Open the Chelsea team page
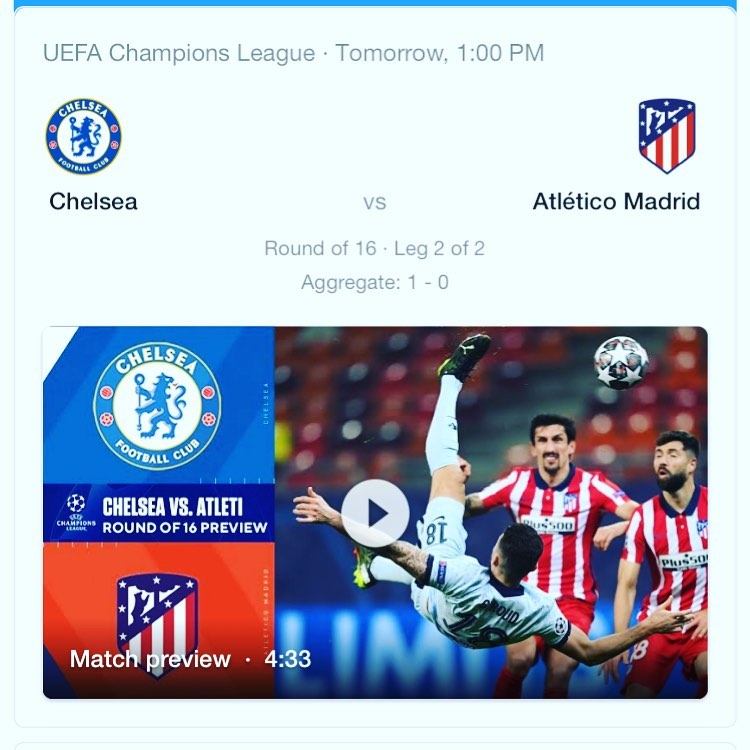The height and width of the screenshot is (750, 750). tap(93, 201)
